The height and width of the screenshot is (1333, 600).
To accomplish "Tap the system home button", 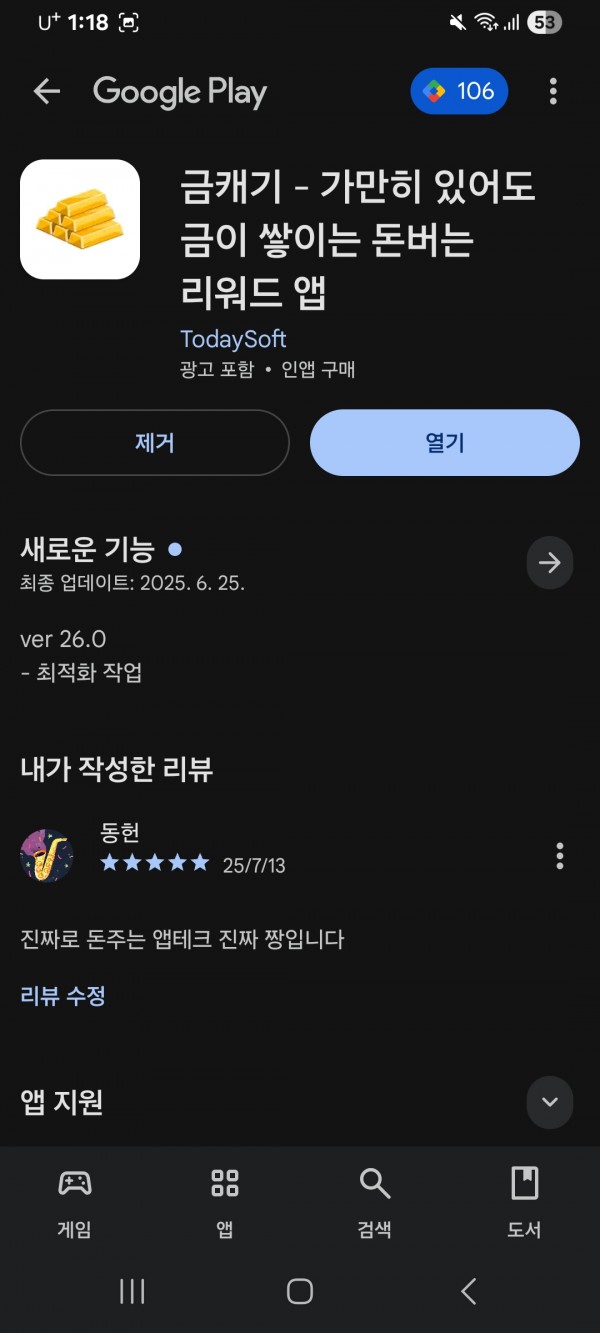I will tap(300, 1291).
